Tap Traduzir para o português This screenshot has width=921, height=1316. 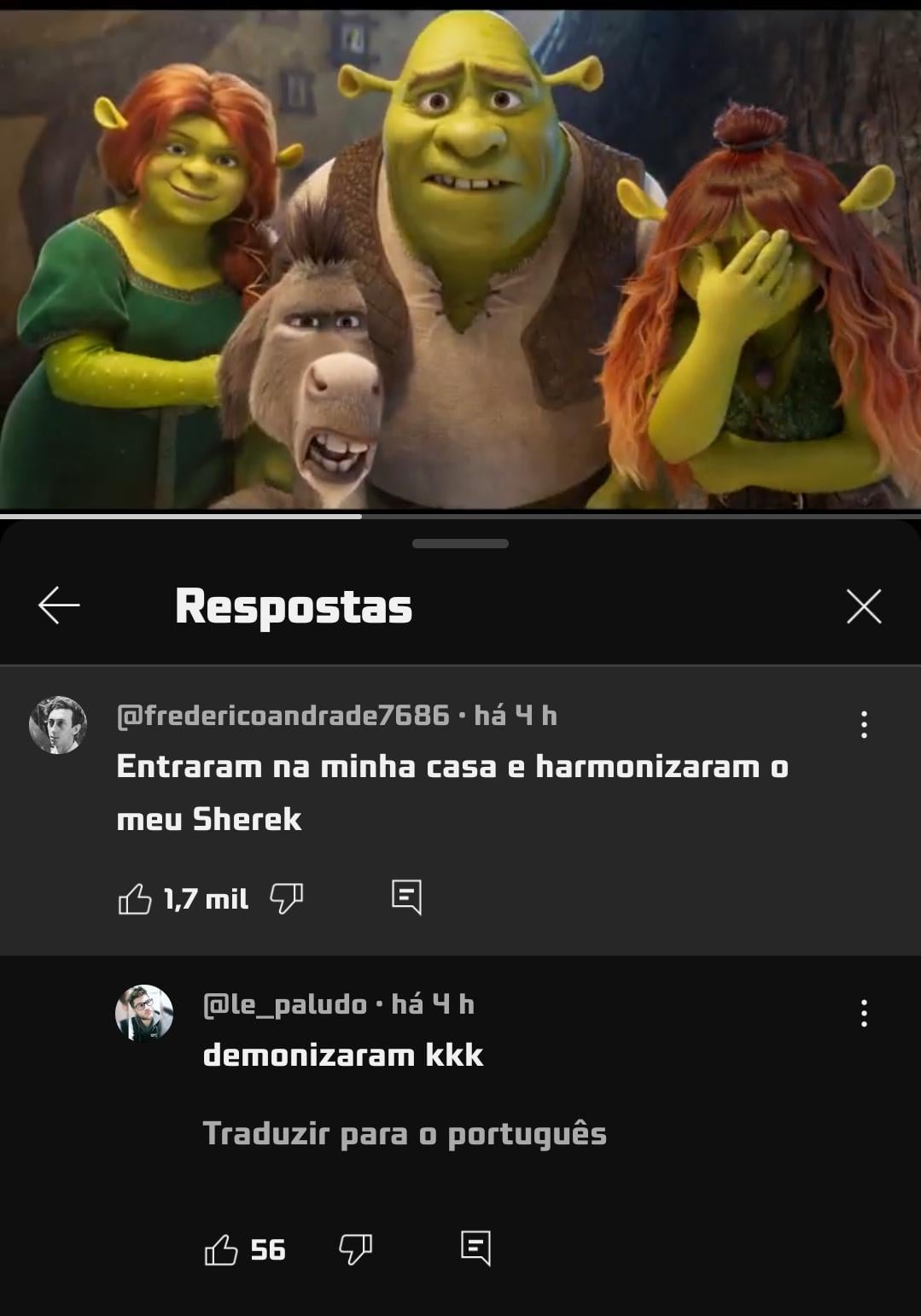(x=405, y=1134)
